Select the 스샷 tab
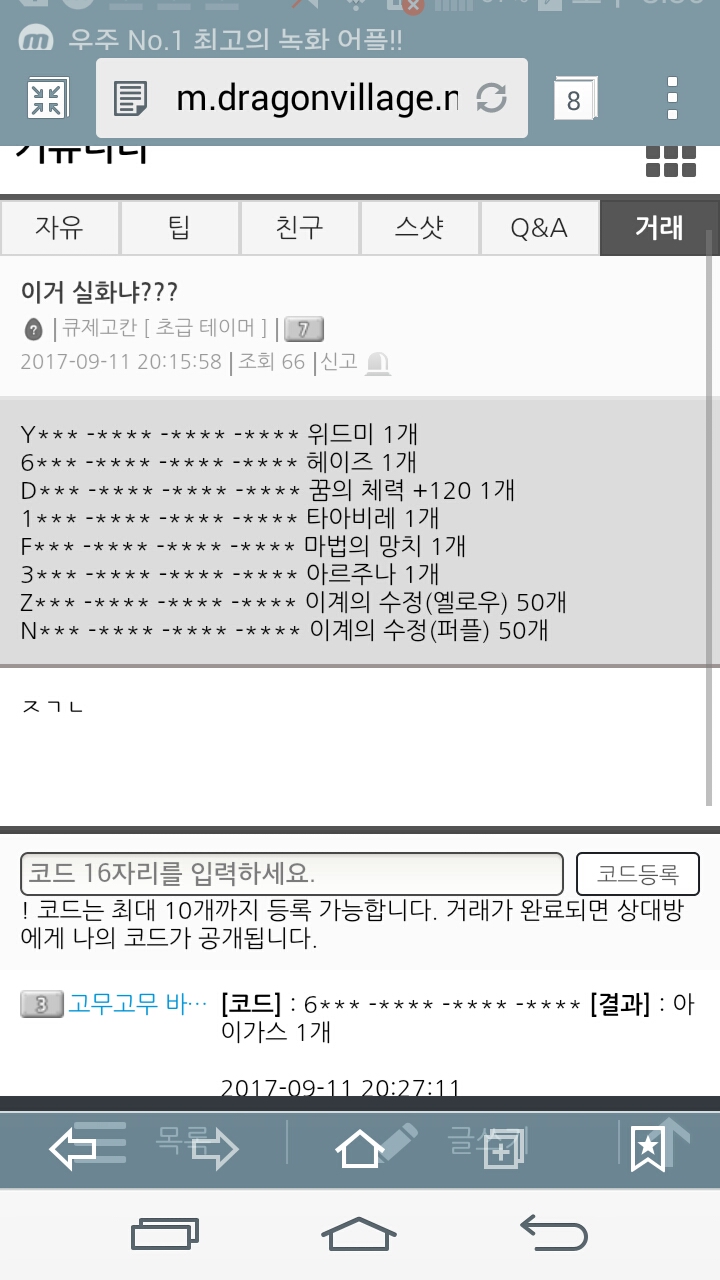The width and height of the screenshot is (720, 1280). [419, 228]
